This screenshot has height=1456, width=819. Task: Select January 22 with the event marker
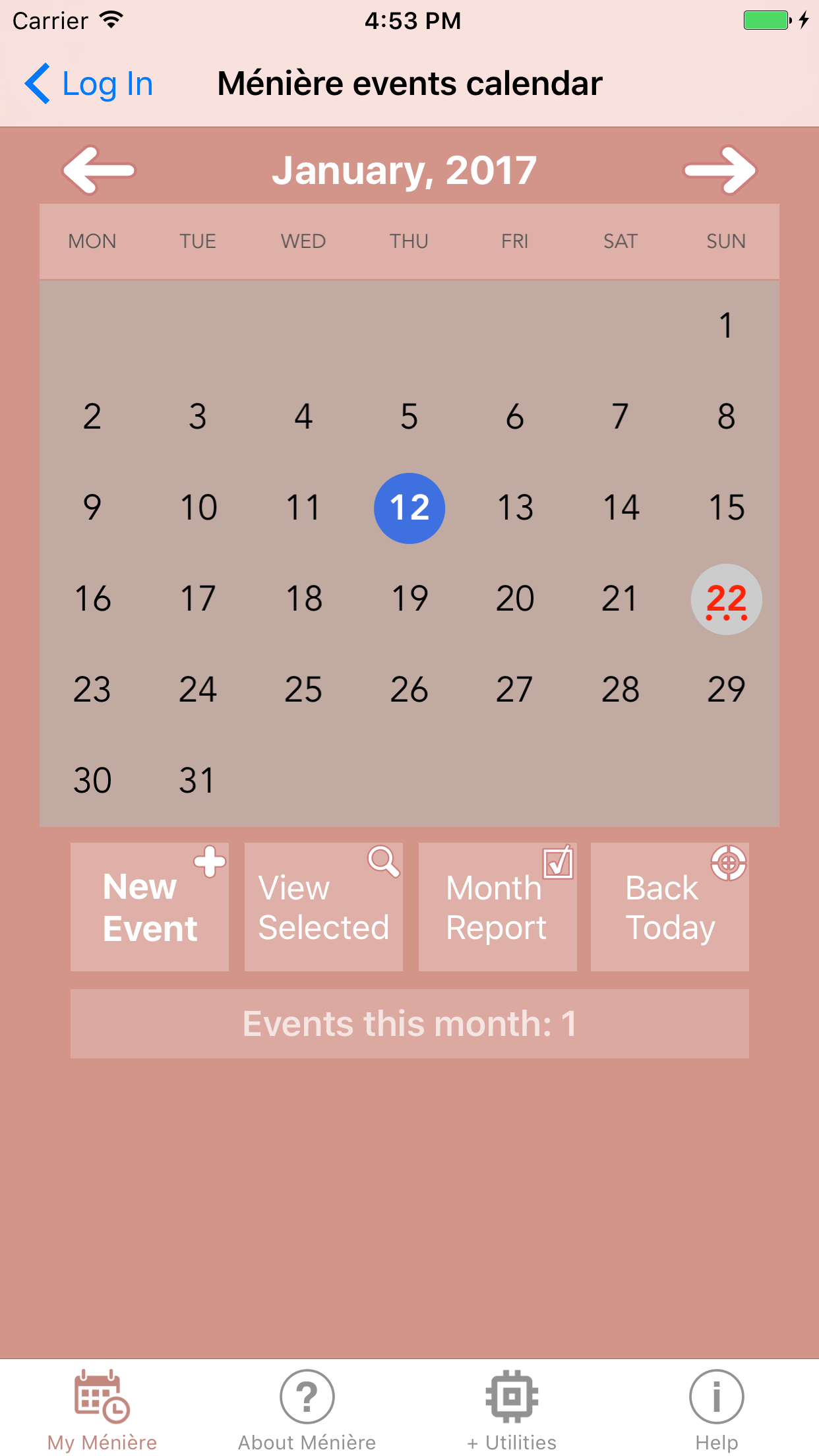point(725,599)
